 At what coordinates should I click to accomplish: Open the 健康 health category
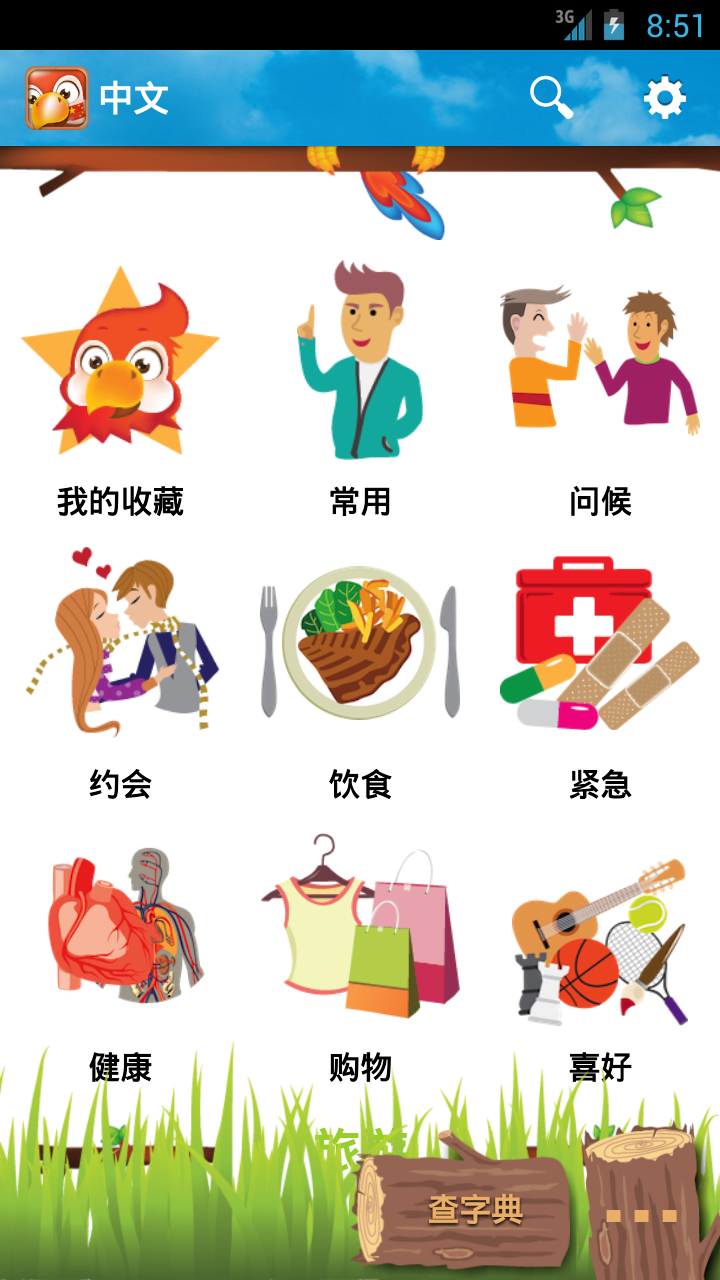pyautogui.click(x=120, y=950)
